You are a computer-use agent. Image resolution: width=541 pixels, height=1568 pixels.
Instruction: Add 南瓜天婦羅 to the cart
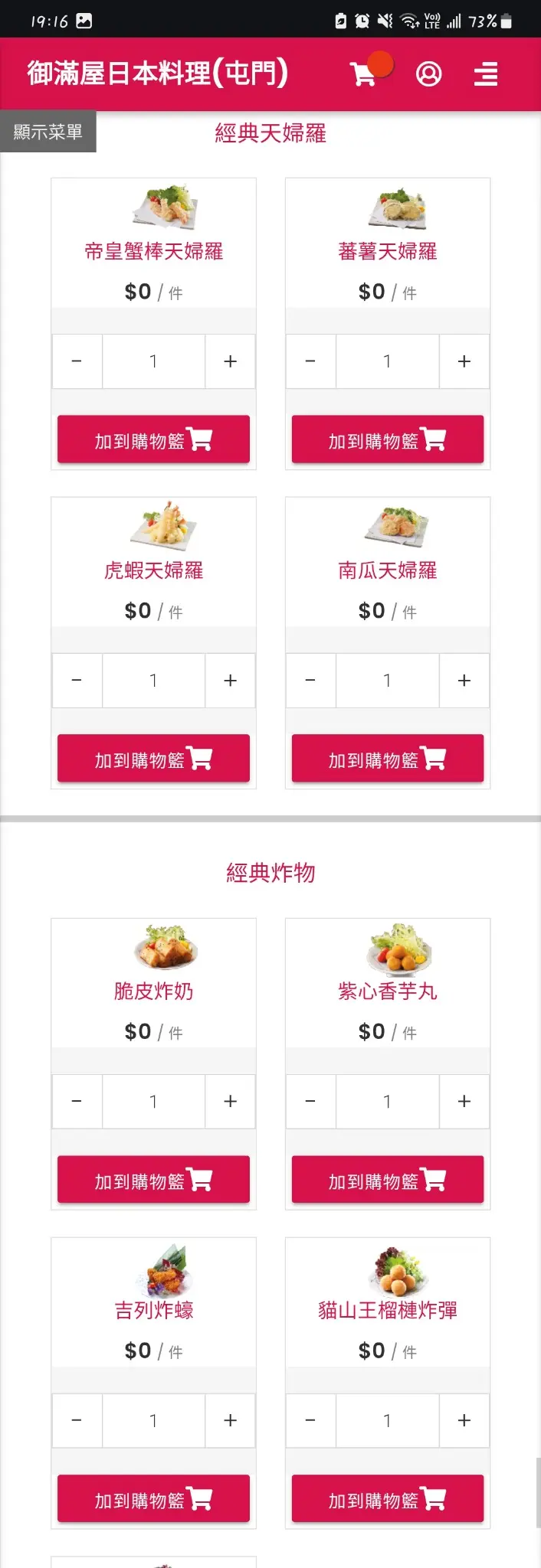click(387, 759)
